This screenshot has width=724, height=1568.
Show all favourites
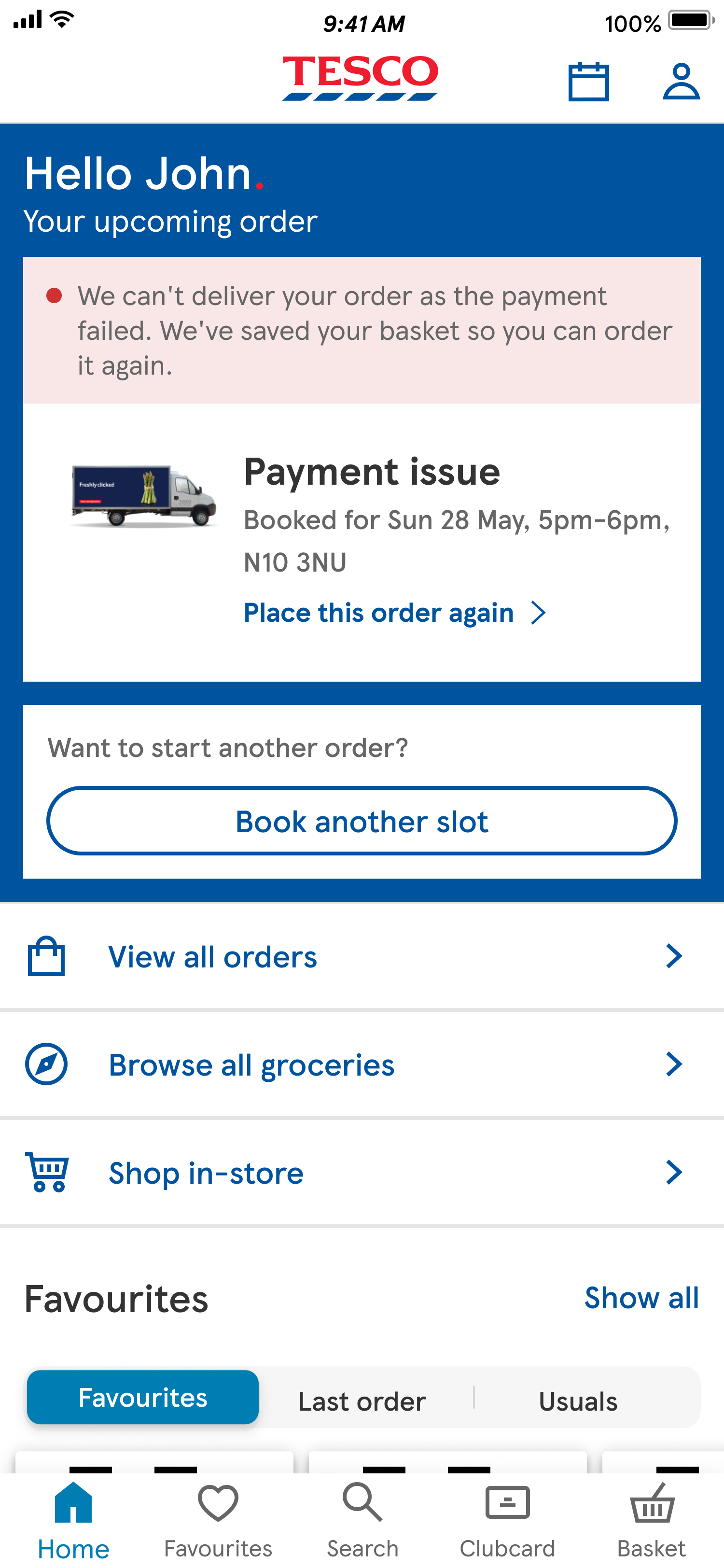640,1298
